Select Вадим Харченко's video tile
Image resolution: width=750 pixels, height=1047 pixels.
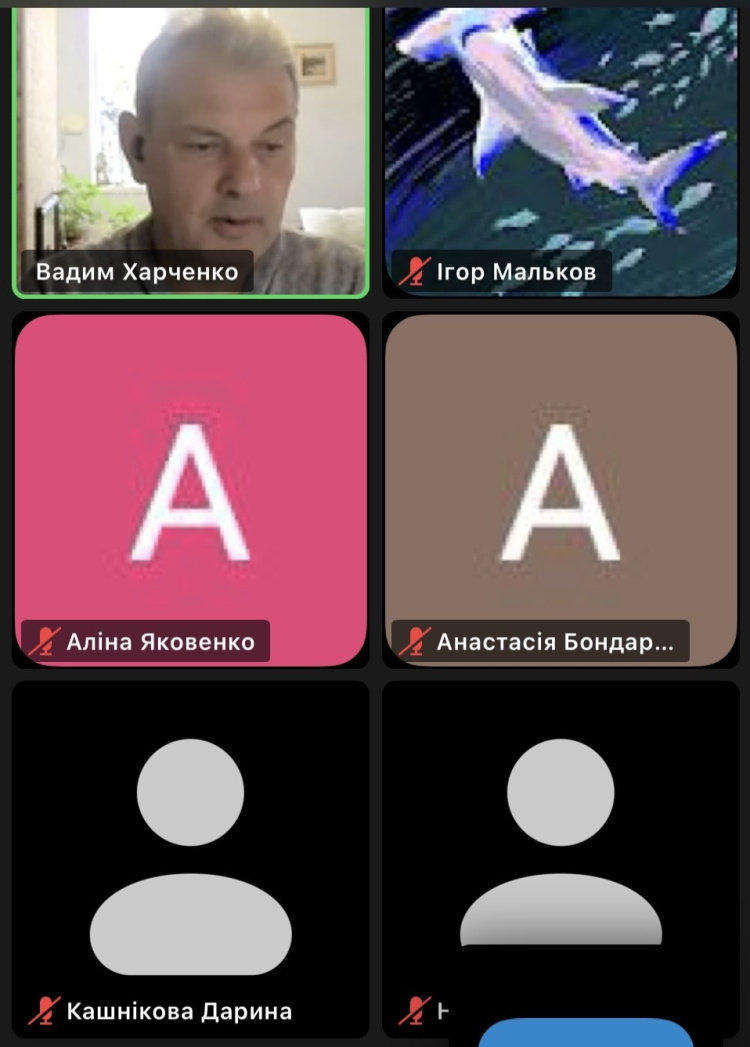(190, 150)
